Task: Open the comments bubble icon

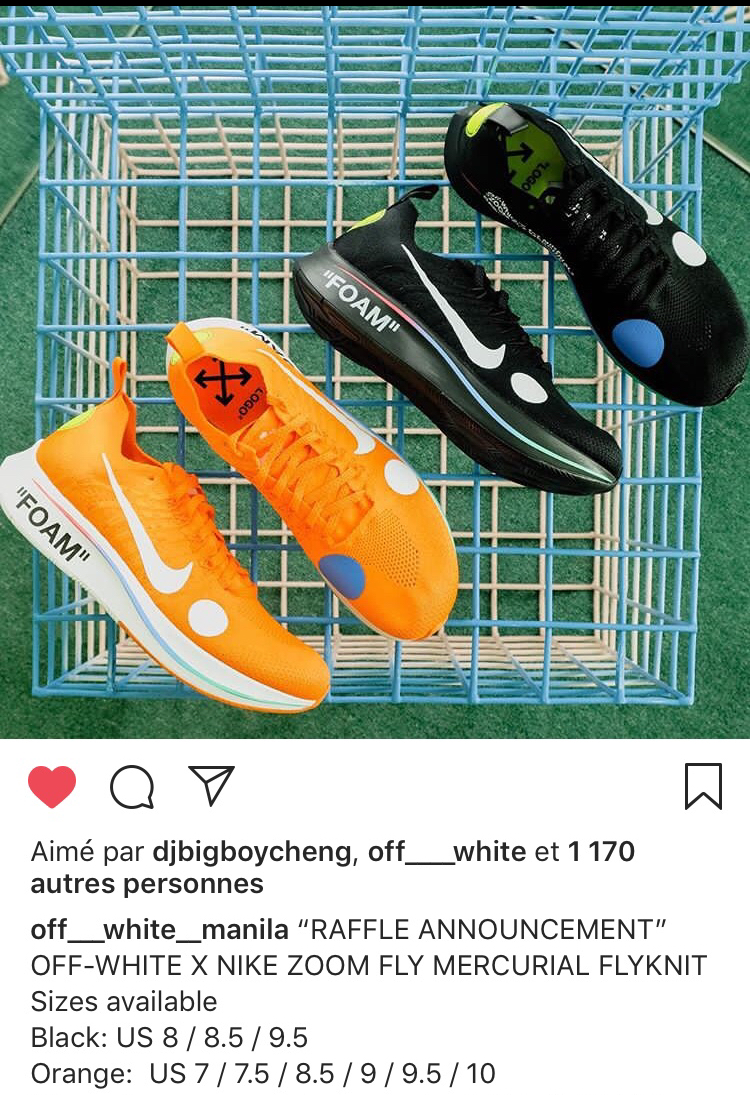Action: pos(132,787)
